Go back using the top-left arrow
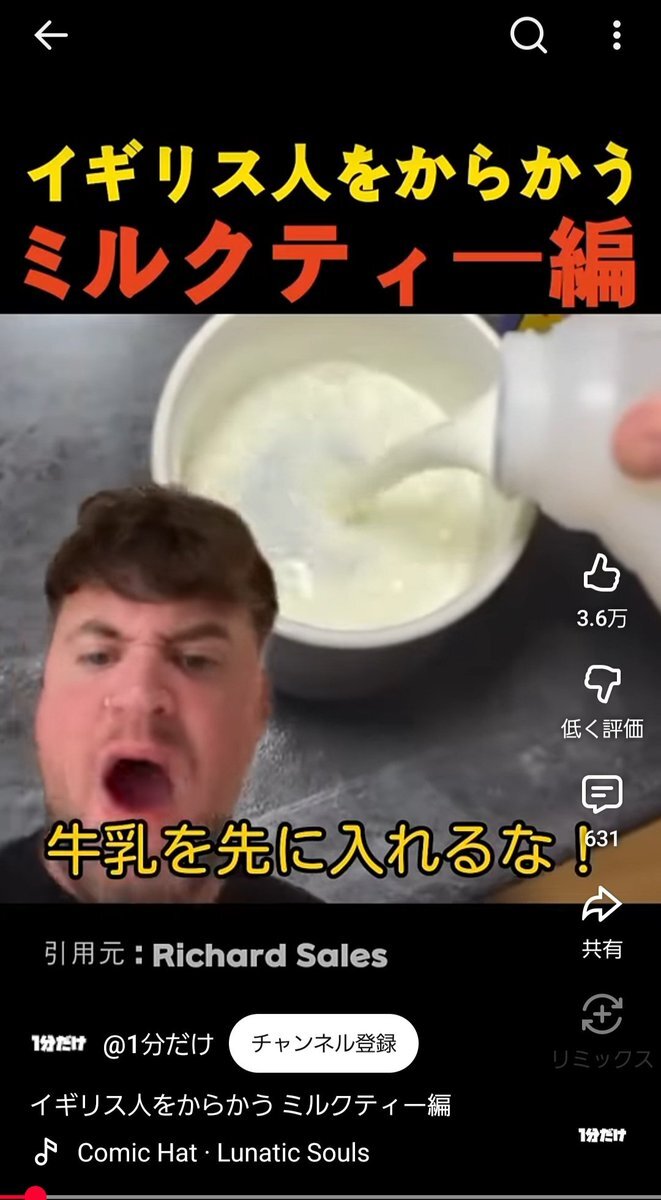The image size is (661, 1200). coord(50,36)
